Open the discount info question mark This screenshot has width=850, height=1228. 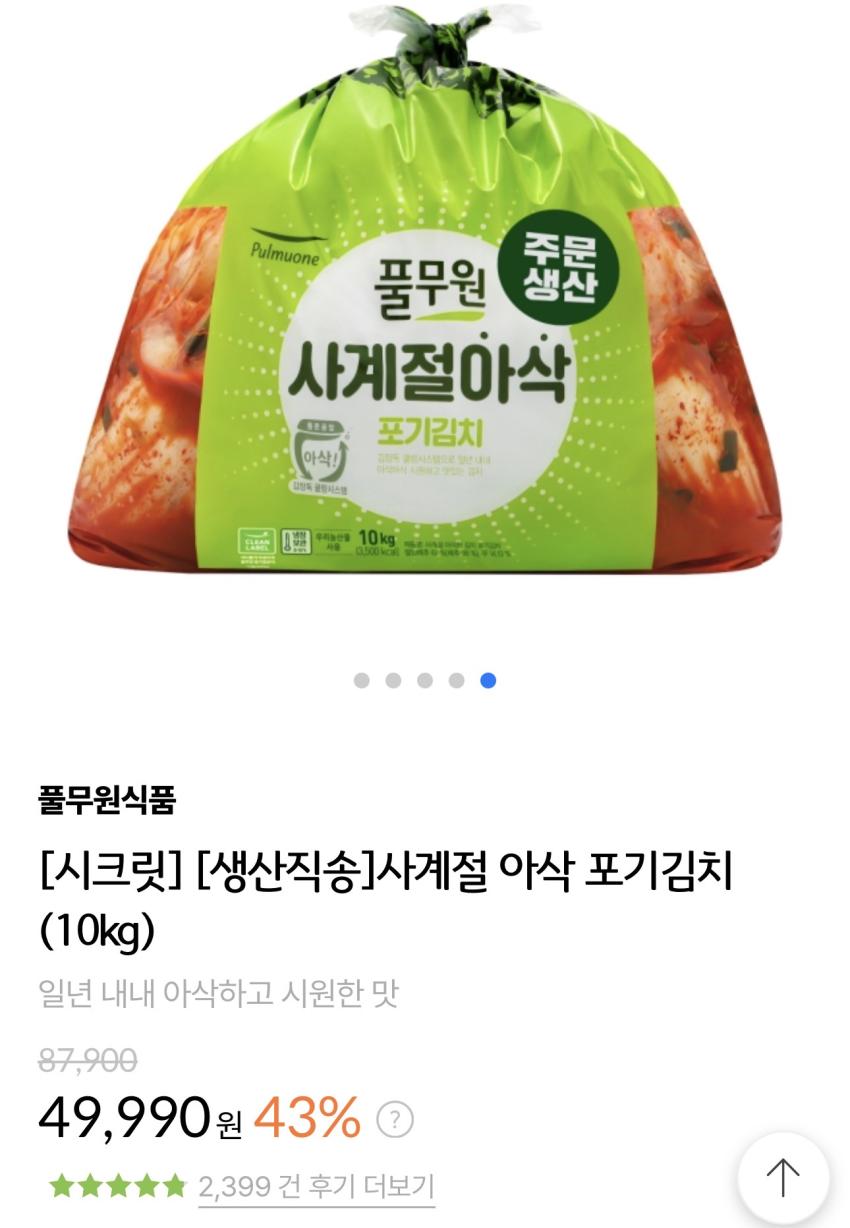point(395,1119)
